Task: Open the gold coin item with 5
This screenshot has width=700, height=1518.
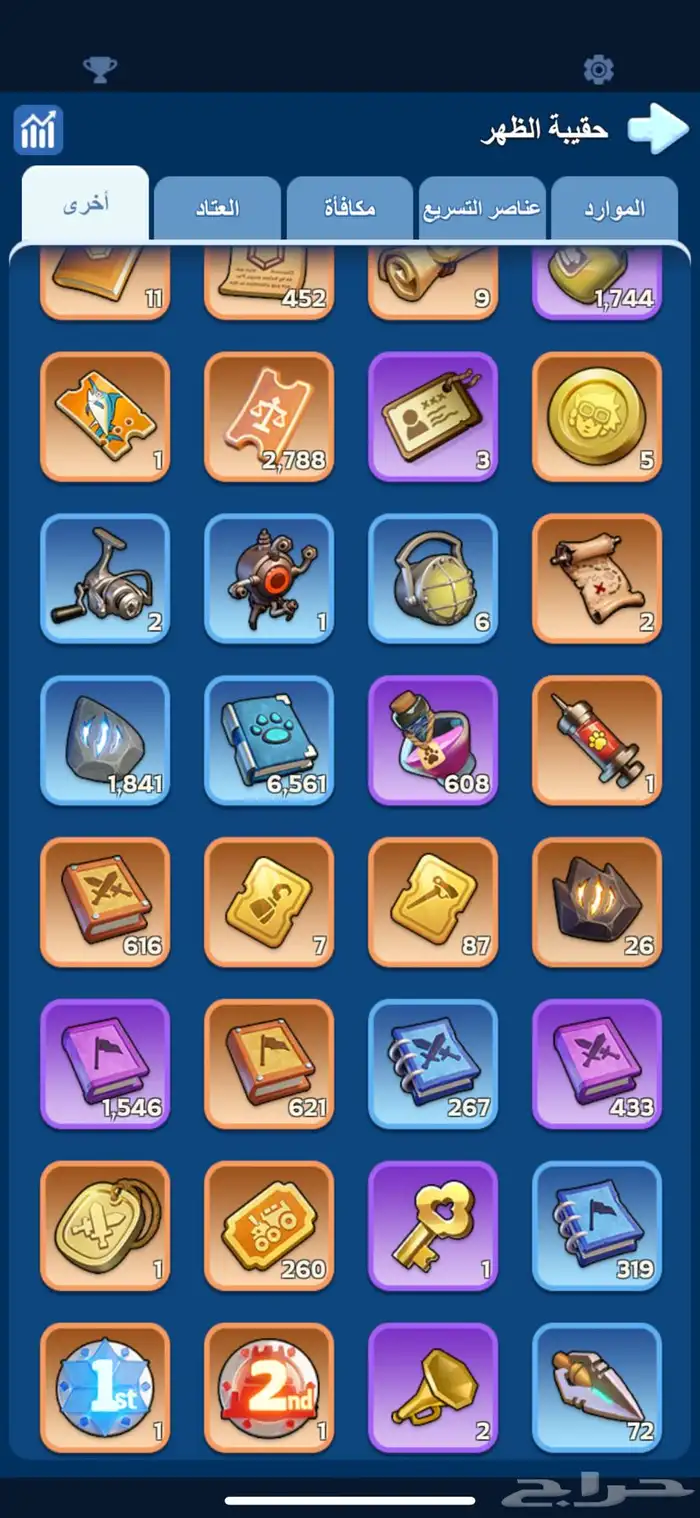Action: tap(597, 416)
